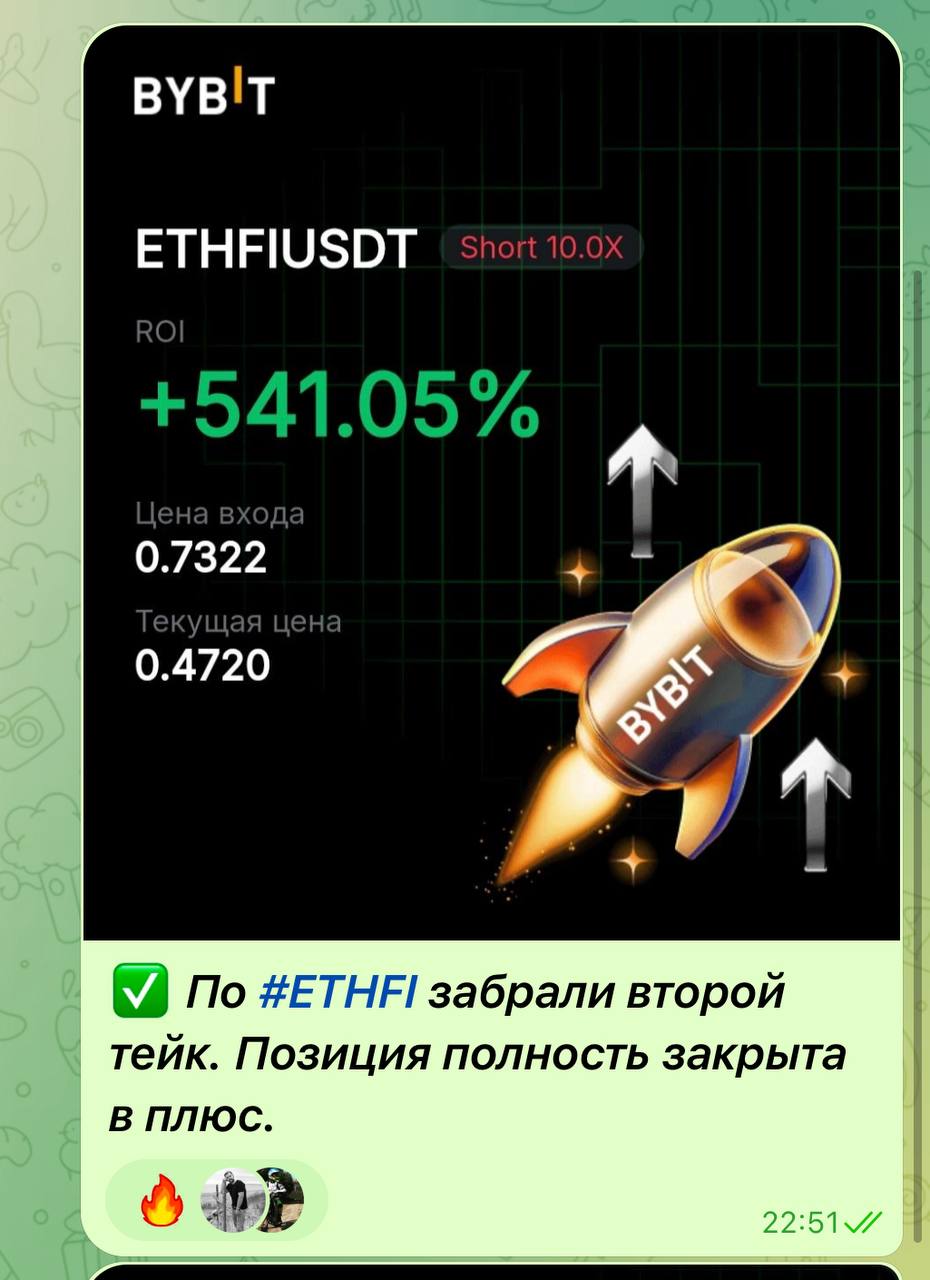Open the Bybit ETHFIUSDT image in the message

point(490,480)
